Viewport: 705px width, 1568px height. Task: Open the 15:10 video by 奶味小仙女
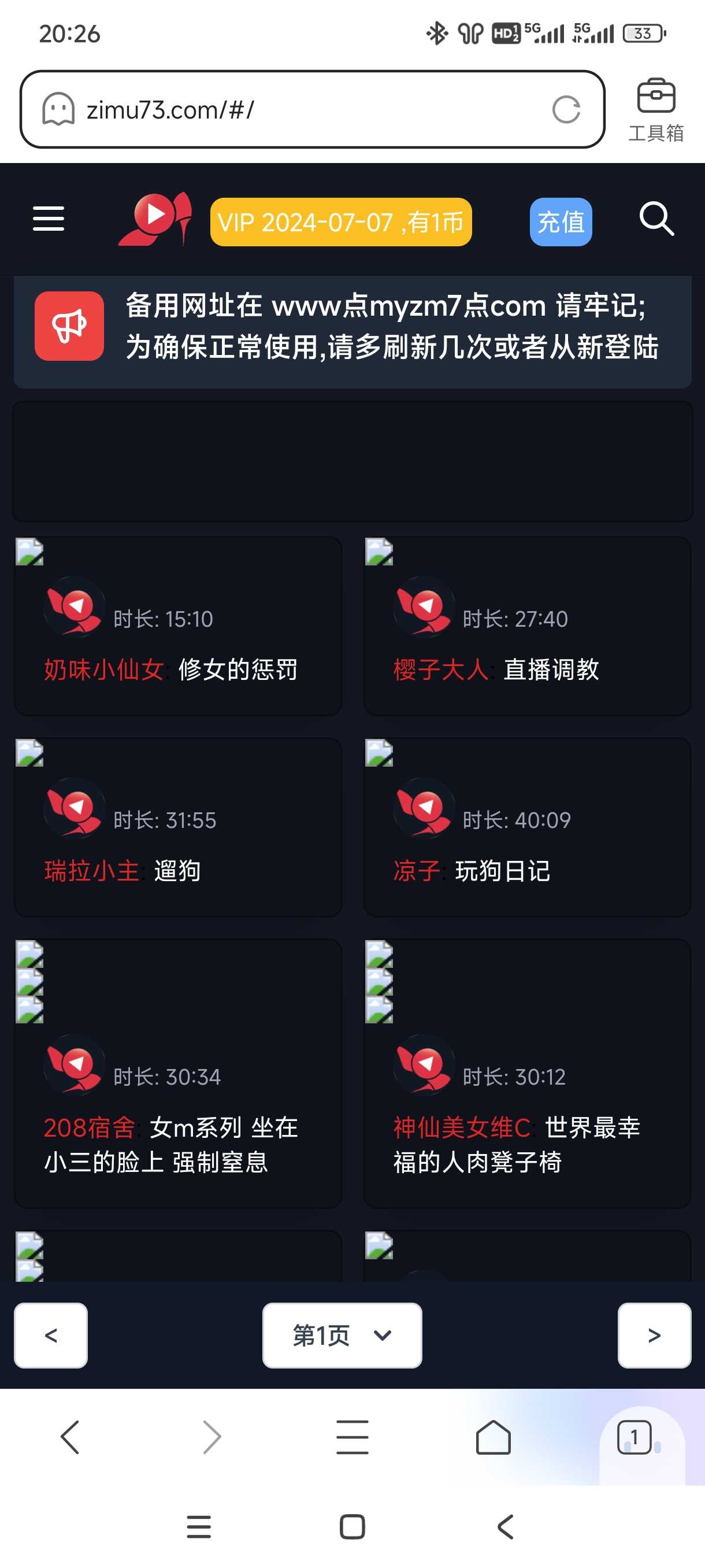[177, 626]
